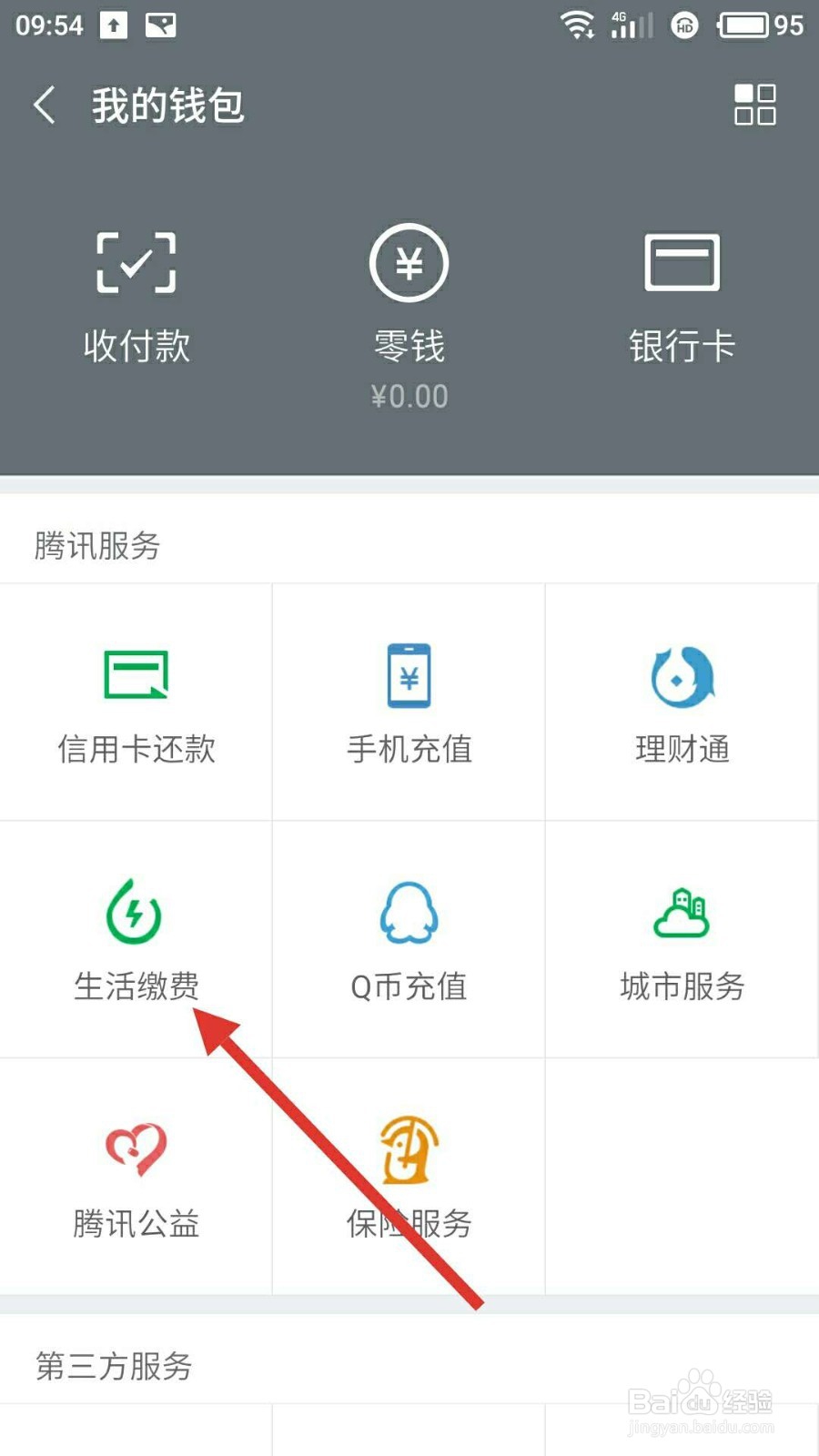The height and width of the screenshot is (1456, 819).
Task: Tap the ¥0.00 balance text
Action: (409, 396)
